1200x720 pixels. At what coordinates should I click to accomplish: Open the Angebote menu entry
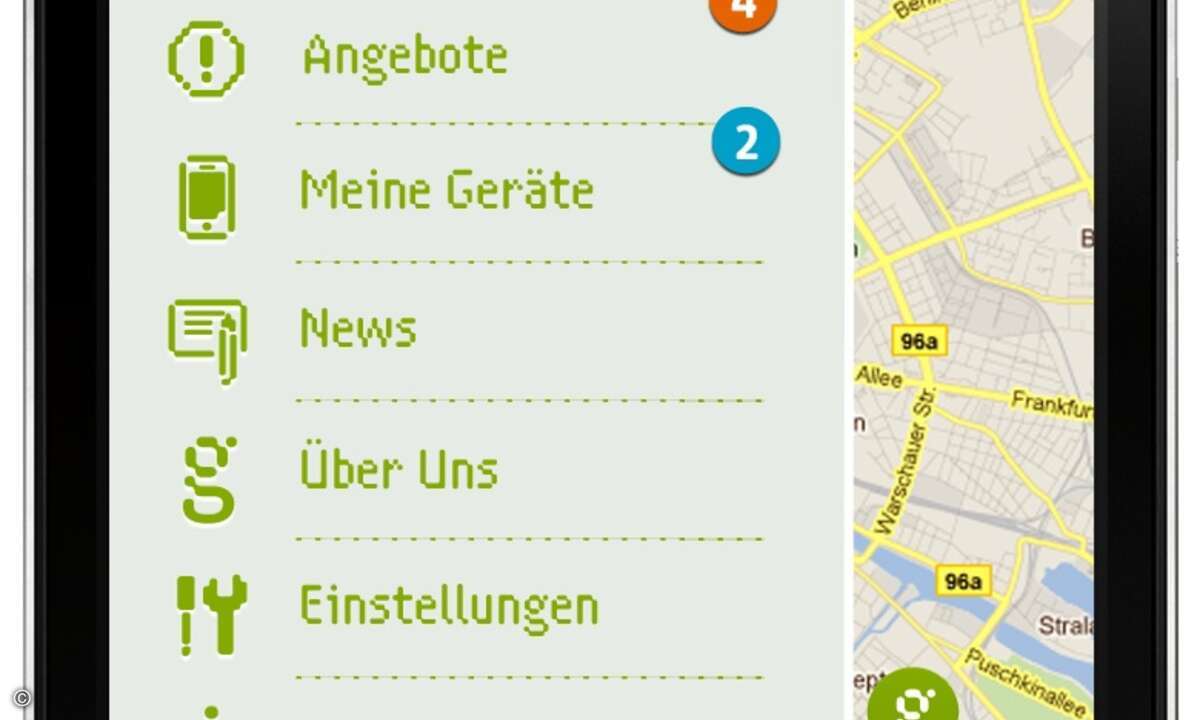pyautogui.click(x=405, y=56)
